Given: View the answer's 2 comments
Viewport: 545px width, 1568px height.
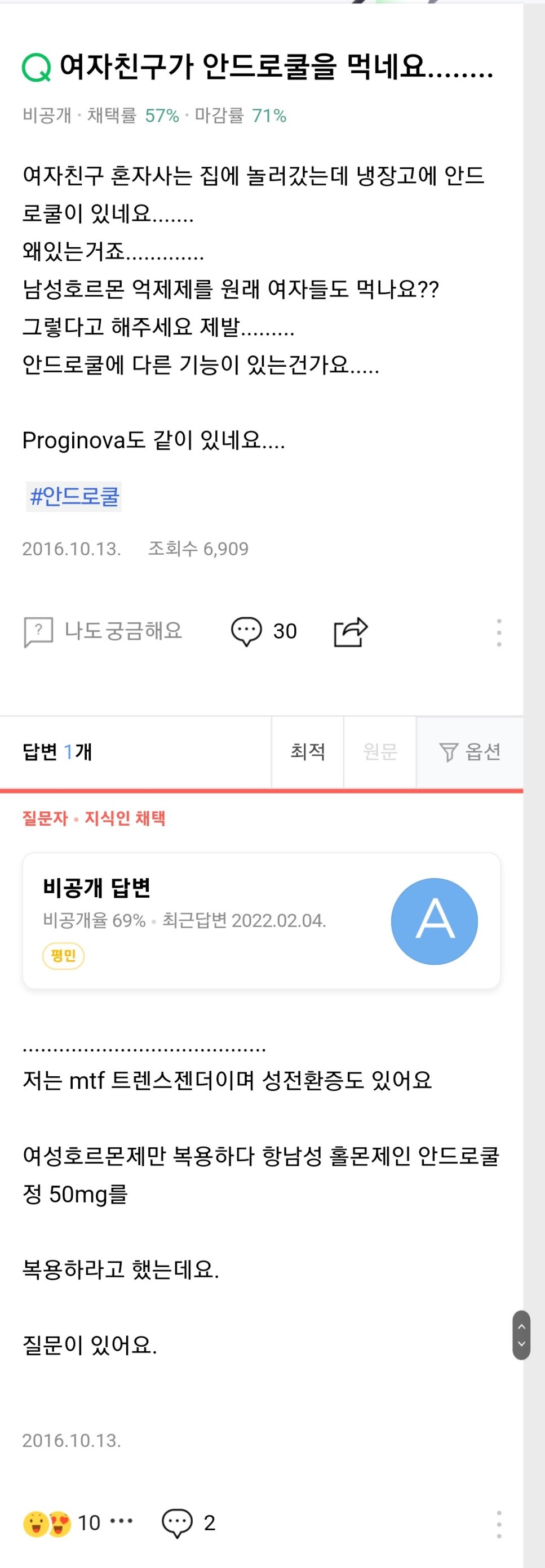Looking at the screenshot, I should 188,1523.
